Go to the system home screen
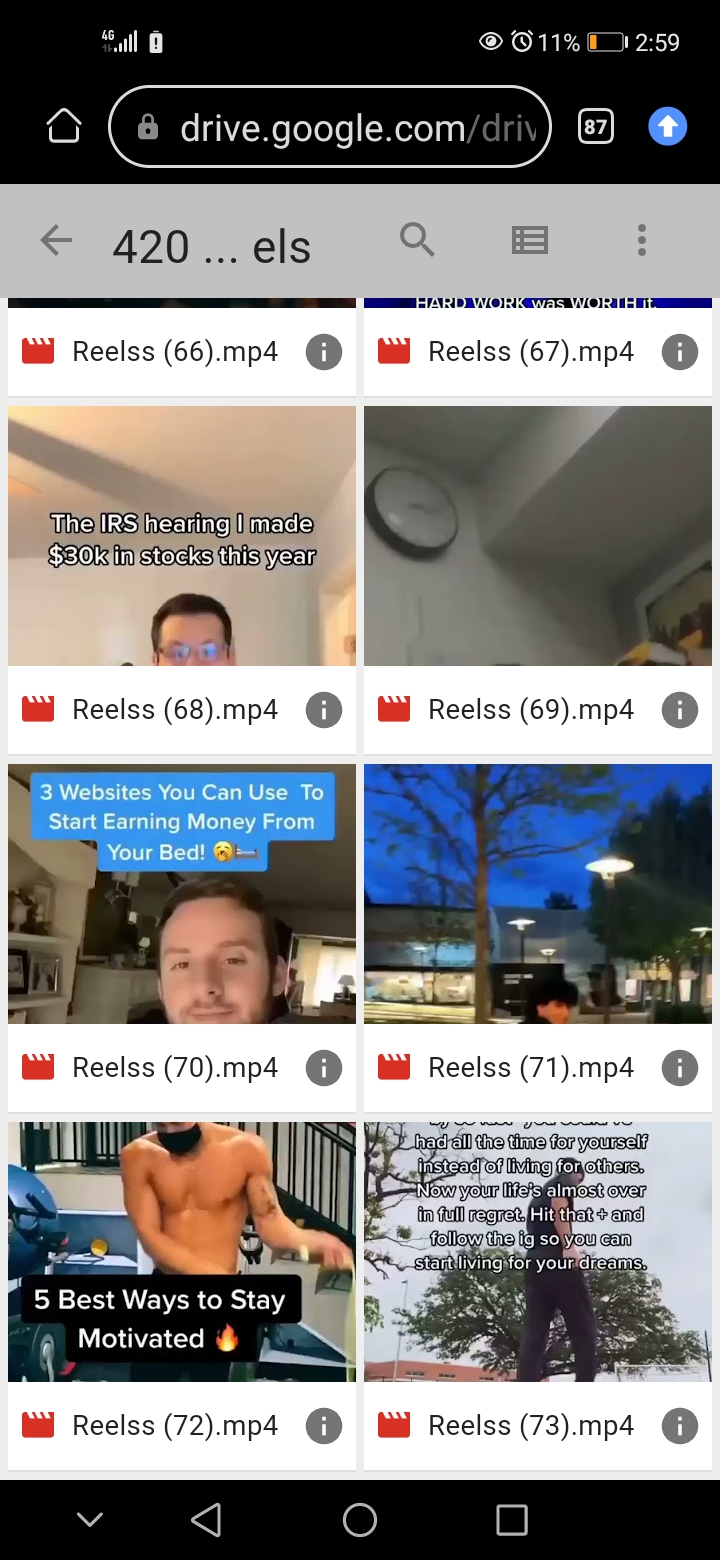Viewport: 720px width, 1560px height. pos(360,1520)
